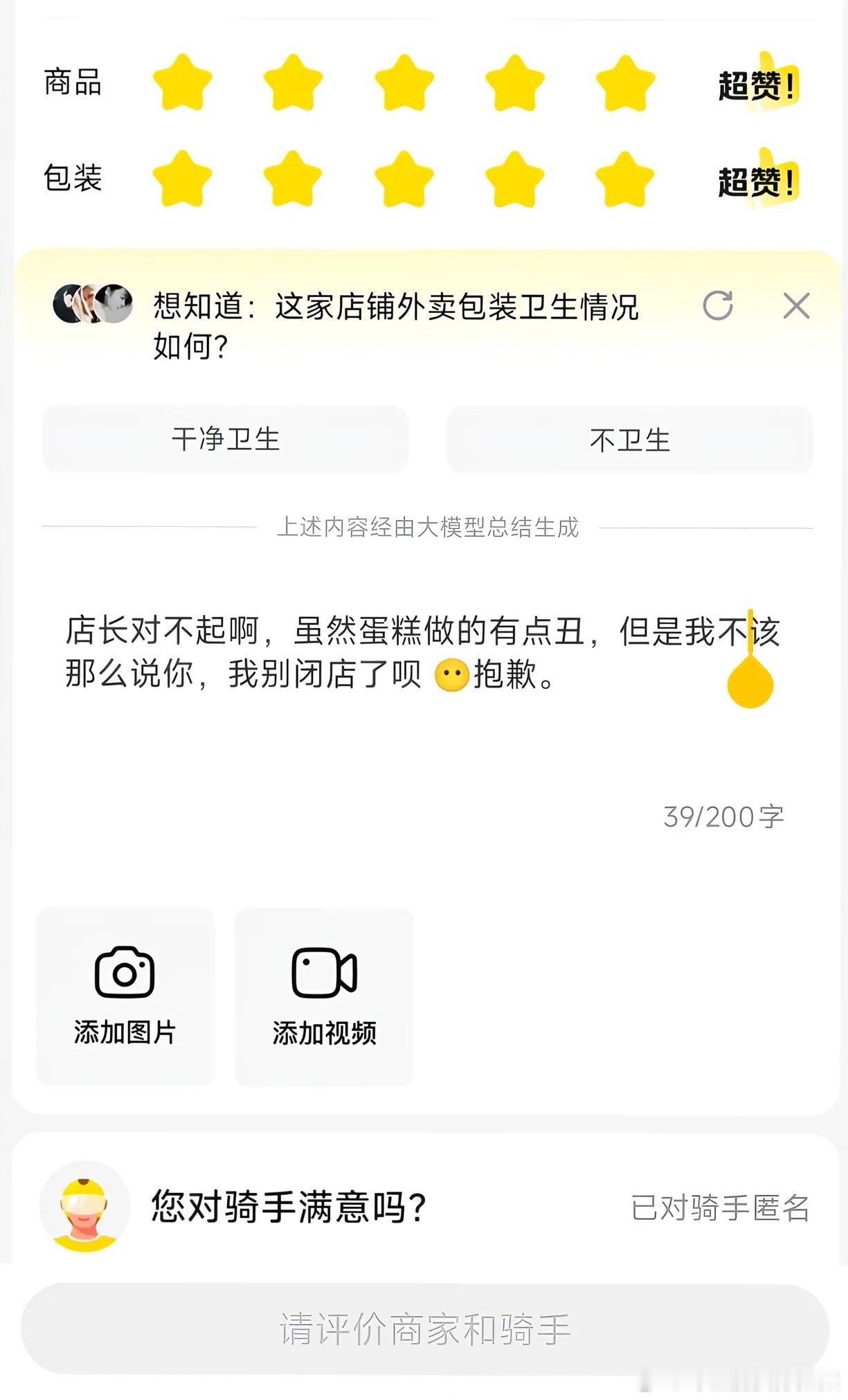
Task: Add a video via 添加视频
Action: click(324, 996)
